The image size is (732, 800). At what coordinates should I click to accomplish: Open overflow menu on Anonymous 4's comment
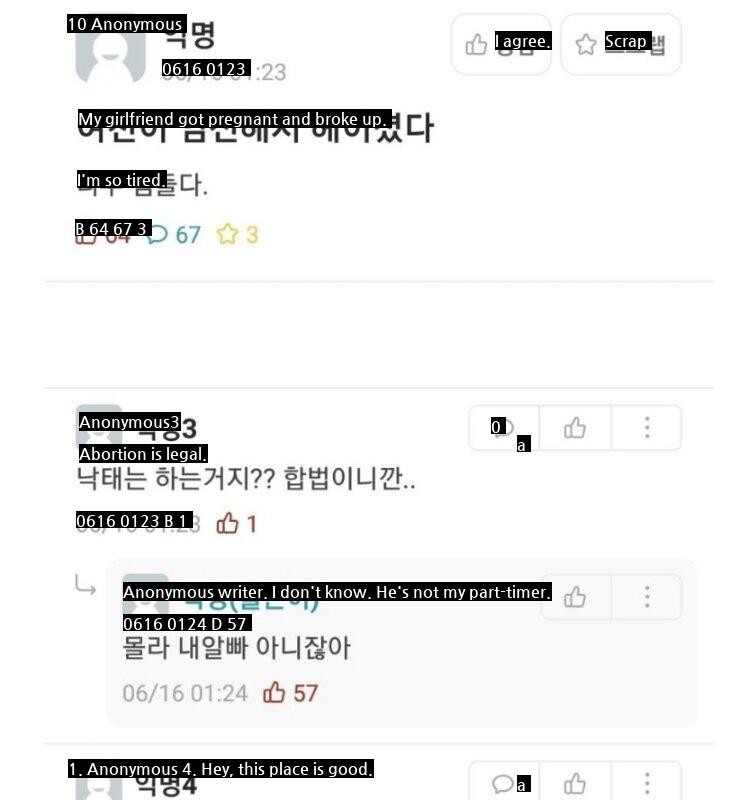pos(647,784)
